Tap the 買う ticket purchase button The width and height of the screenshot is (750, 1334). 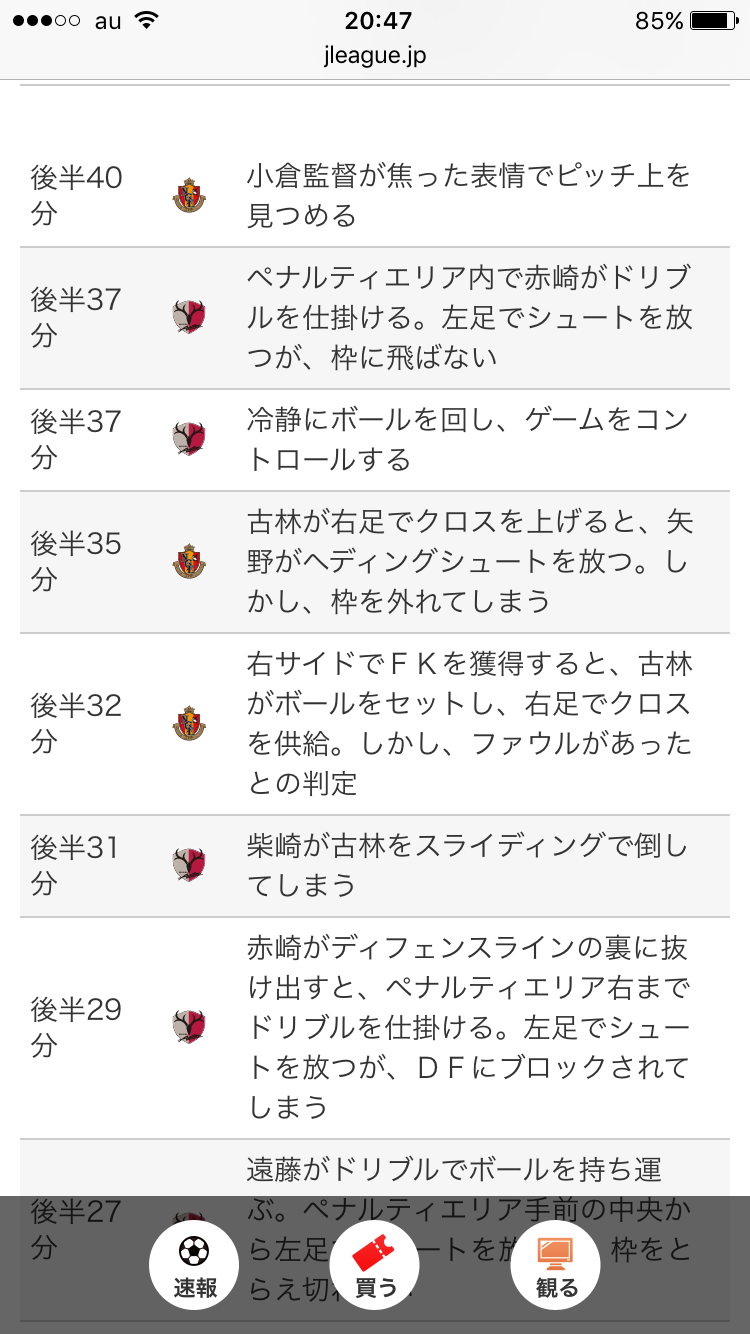click(x=374, y=1265)
